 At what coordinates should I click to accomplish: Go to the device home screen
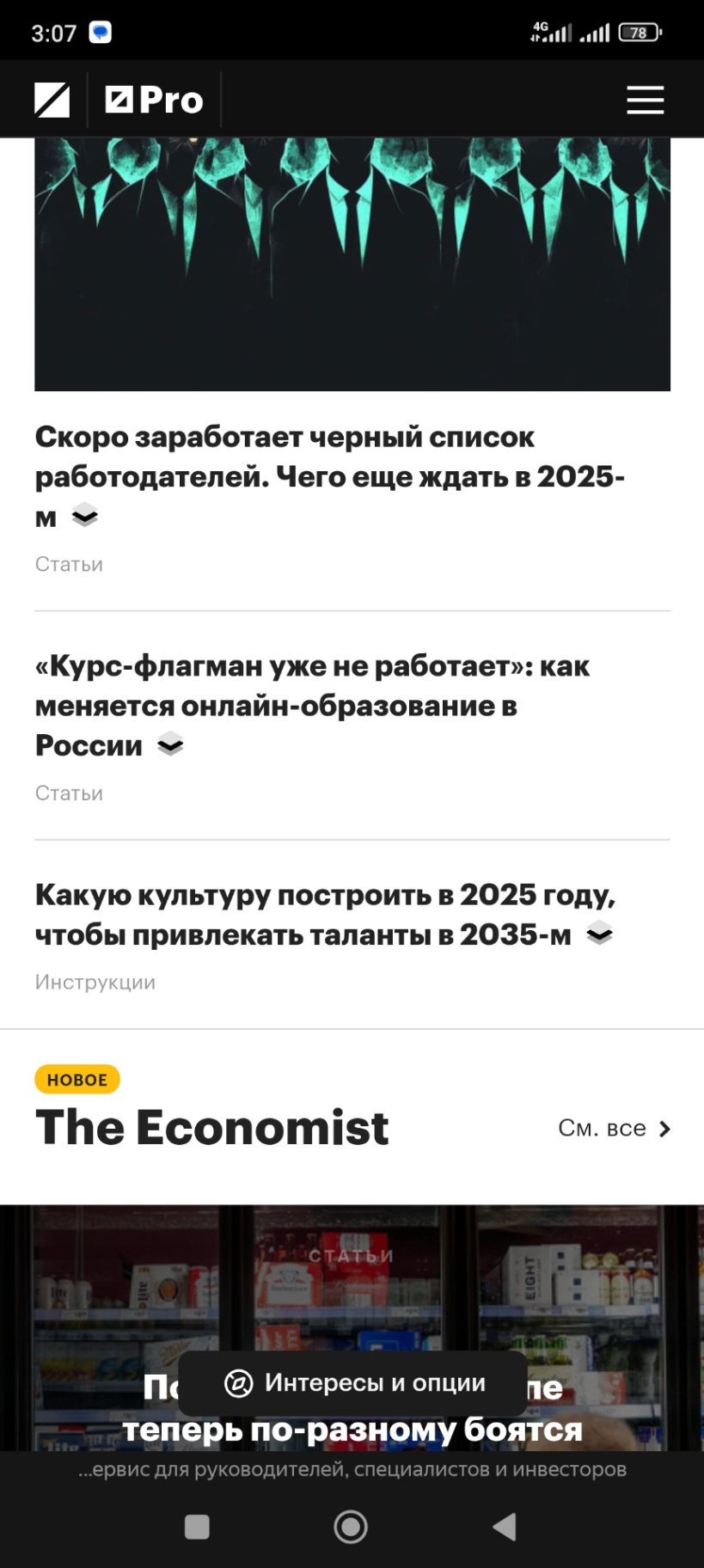351,1527
